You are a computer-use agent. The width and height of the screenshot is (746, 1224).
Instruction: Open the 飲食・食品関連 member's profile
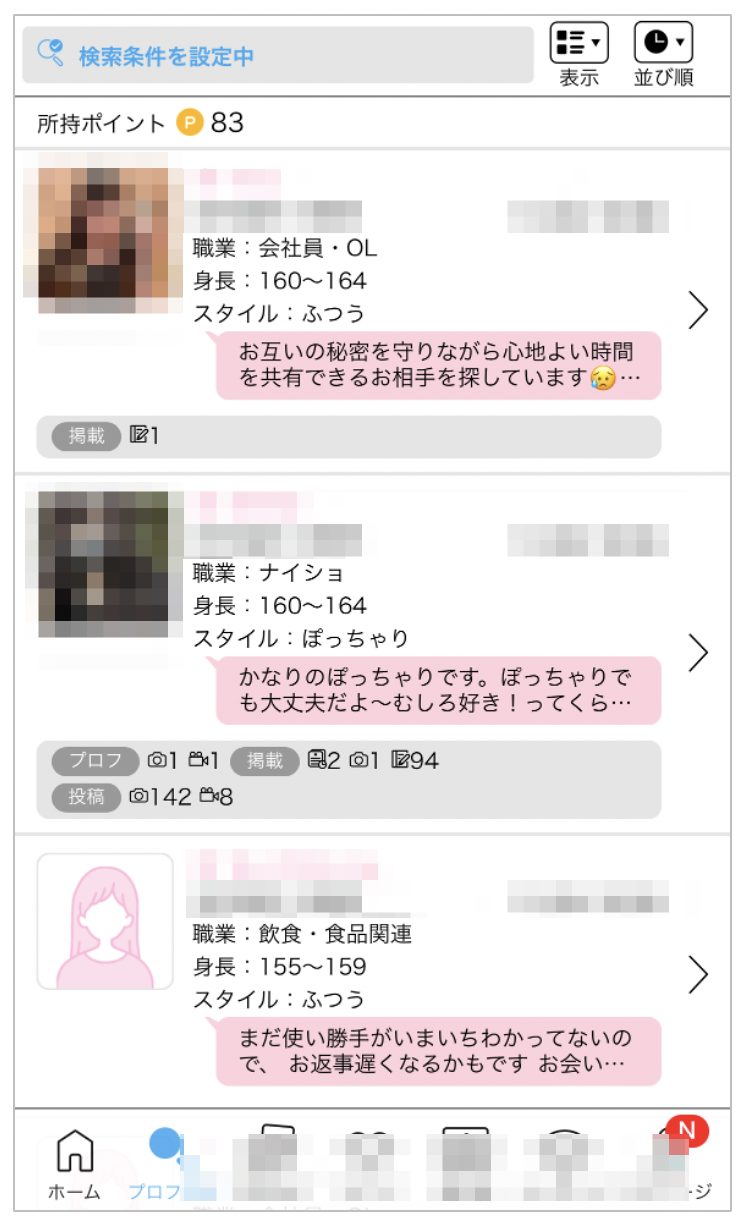pyautogui.click(x=698, y=974)
